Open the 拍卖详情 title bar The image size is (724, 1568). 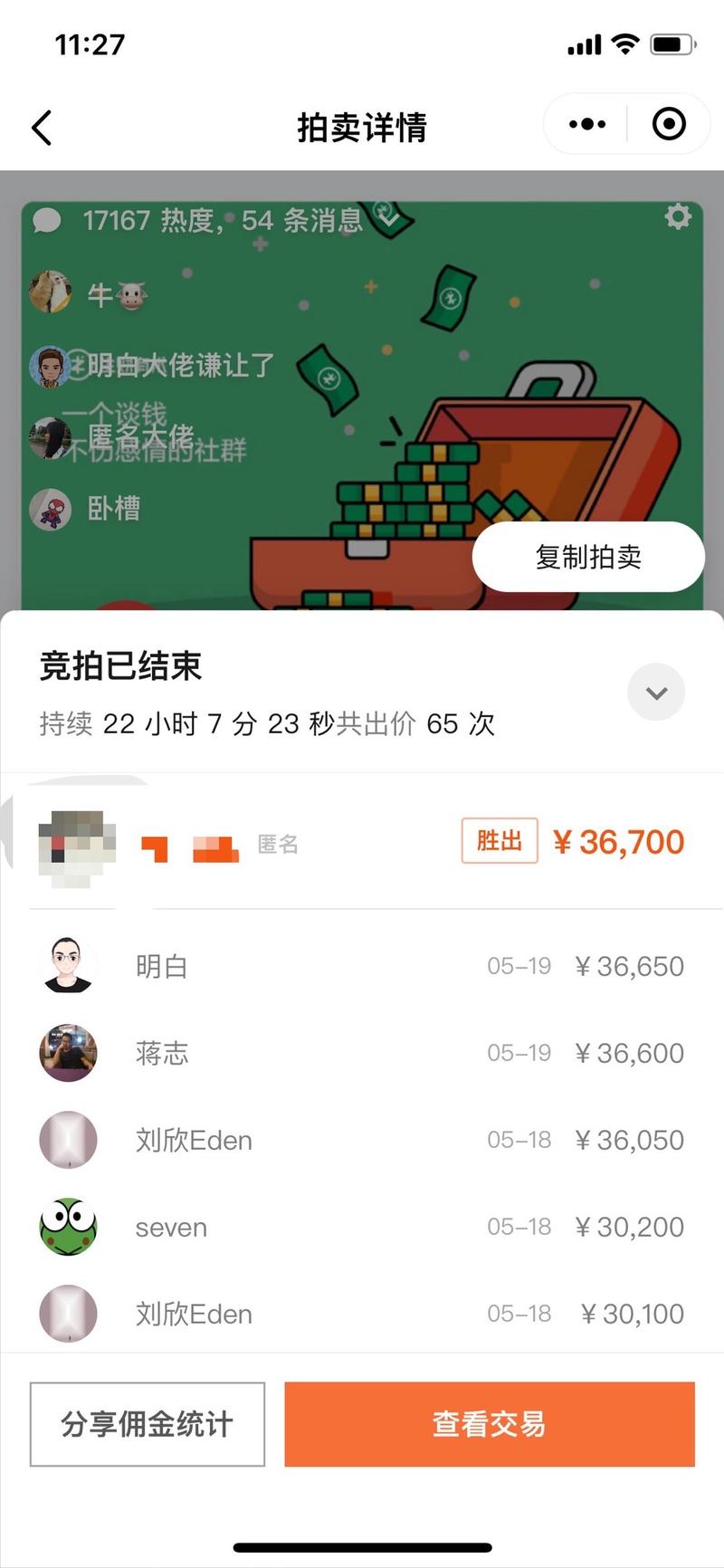362,127
